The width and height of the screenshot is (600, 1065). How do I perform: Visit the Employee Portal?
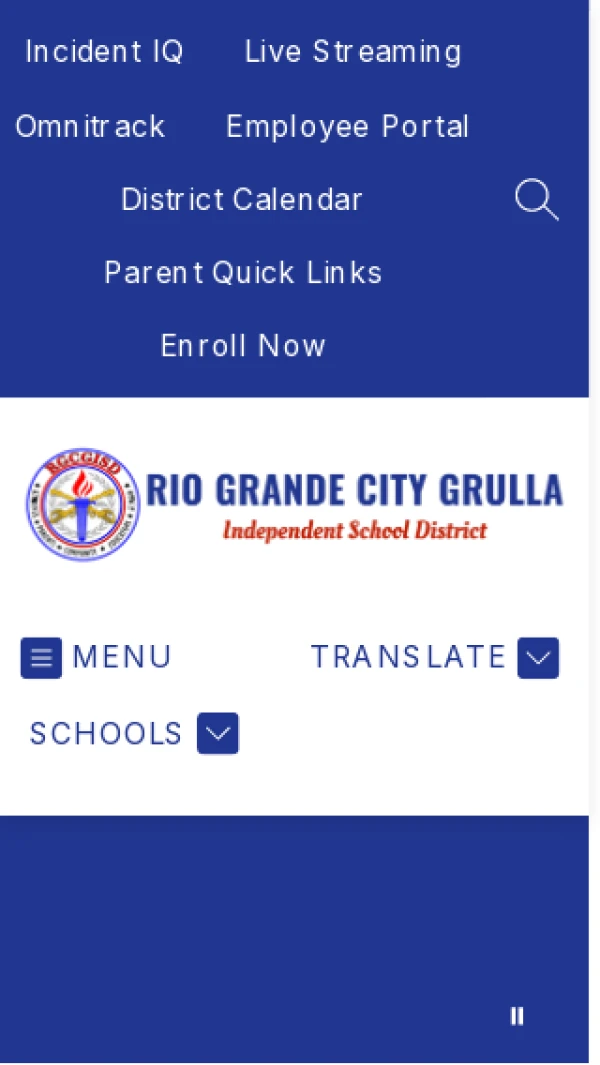[347, 127]
